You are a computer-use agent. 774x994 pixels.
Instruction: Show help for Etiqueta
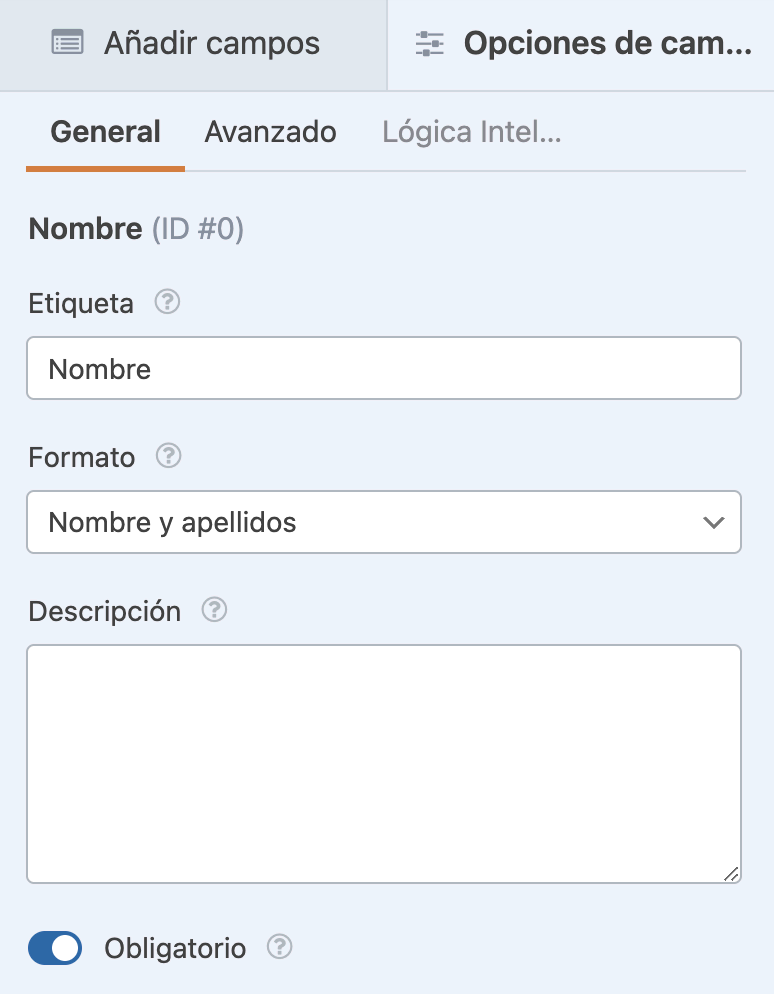click(x=168, y=302)
